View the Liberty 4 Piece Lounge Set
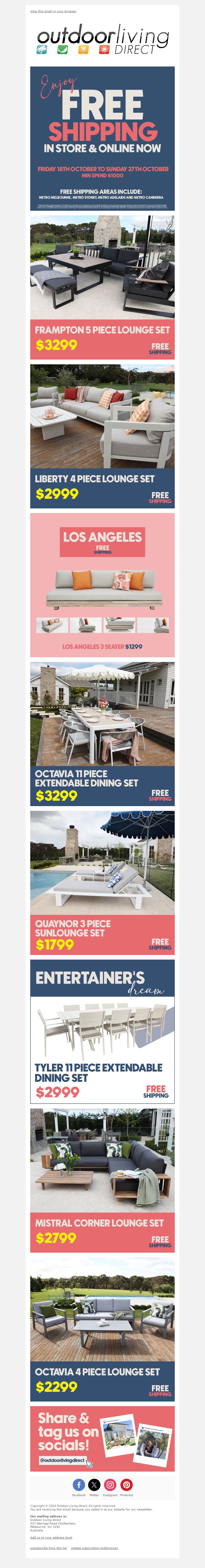This screenshot has height=1568, width=205. click(102, 435)
